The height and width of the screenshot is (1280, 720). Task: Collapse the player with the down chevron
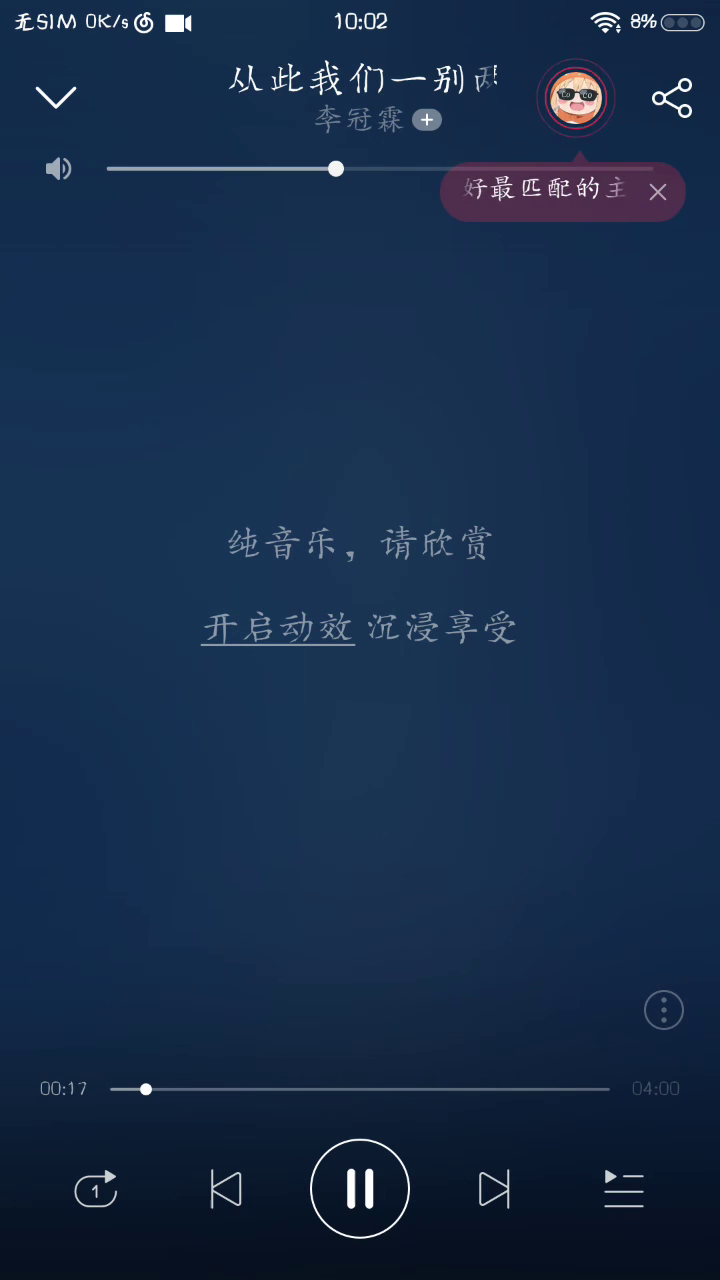click(56, 97)
